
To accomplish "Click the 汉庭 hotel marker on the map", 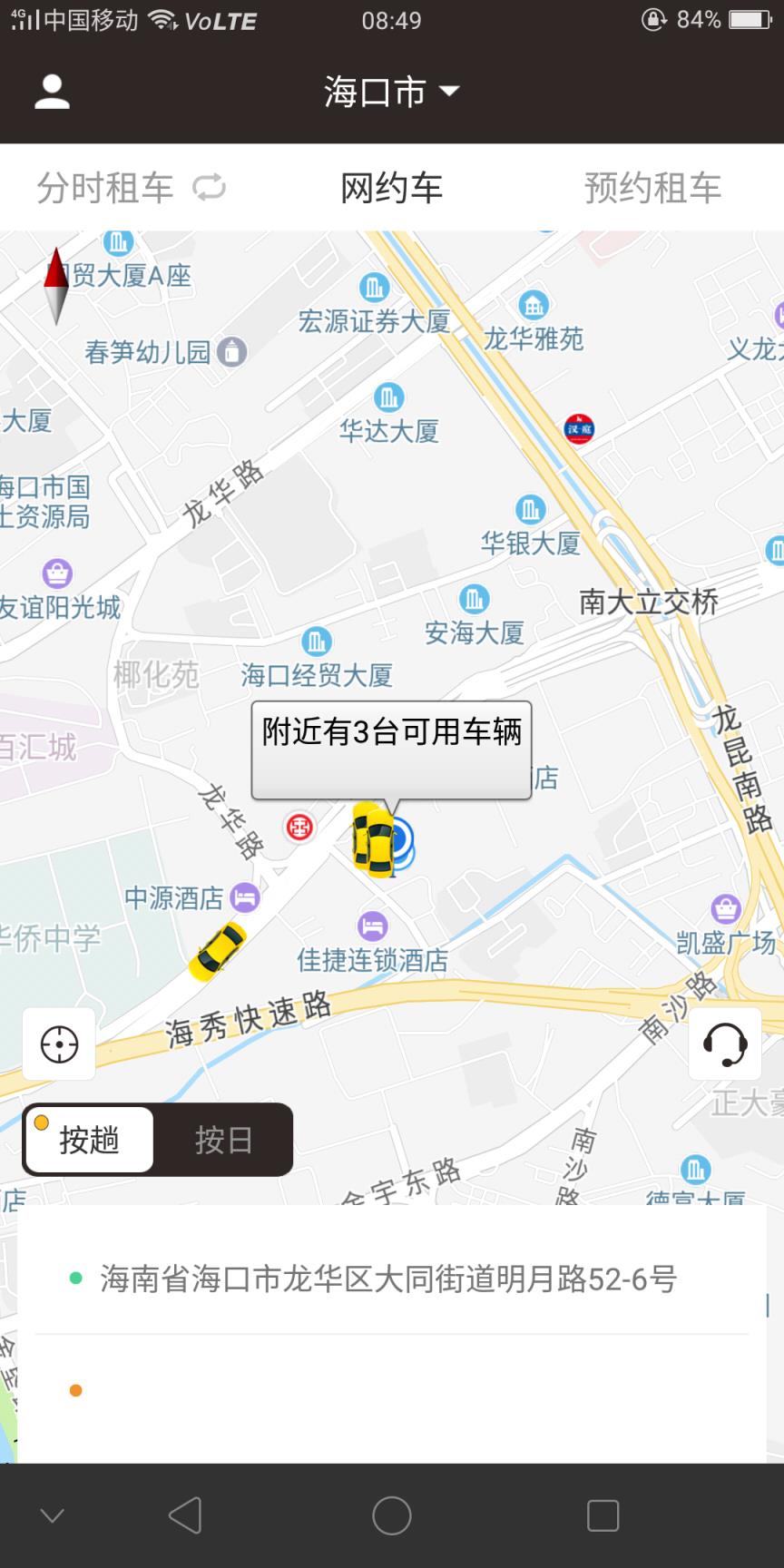I will pyautogui.click(x=578, y=430).
